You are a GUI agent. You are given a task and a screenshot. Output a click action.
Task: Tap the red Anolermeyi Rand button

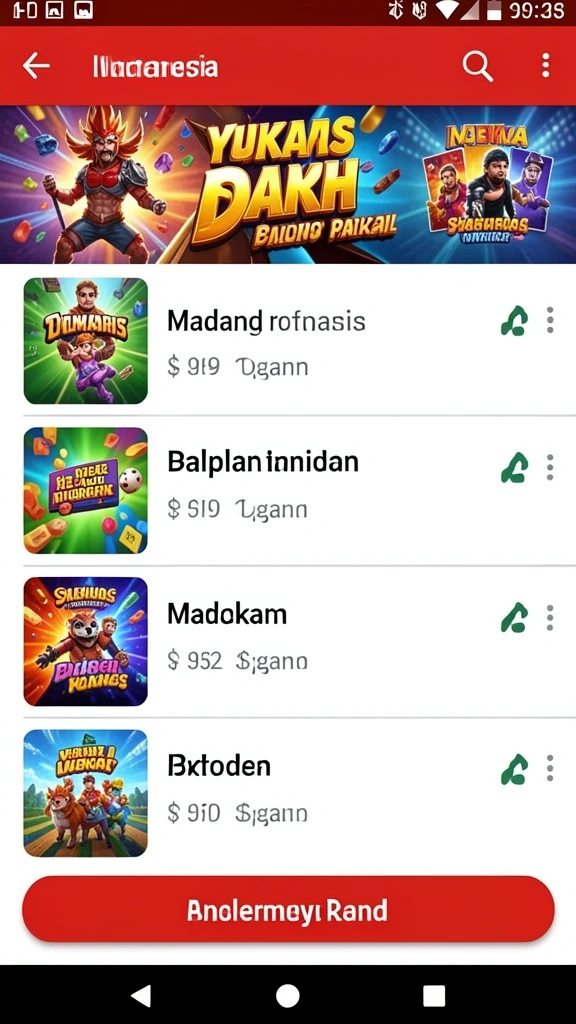288,909
